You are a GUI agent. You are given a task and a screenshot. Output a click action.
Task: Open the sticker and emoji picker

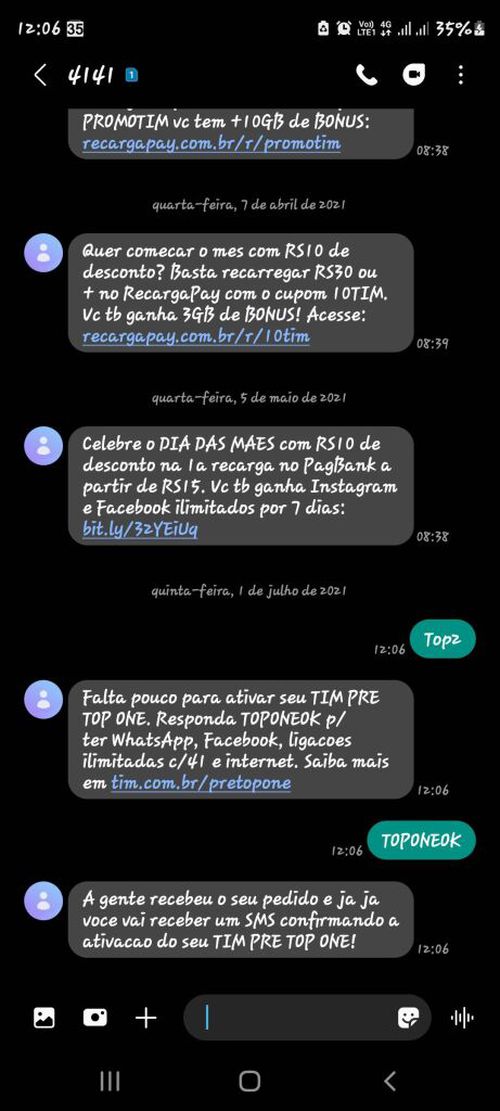408,1018
